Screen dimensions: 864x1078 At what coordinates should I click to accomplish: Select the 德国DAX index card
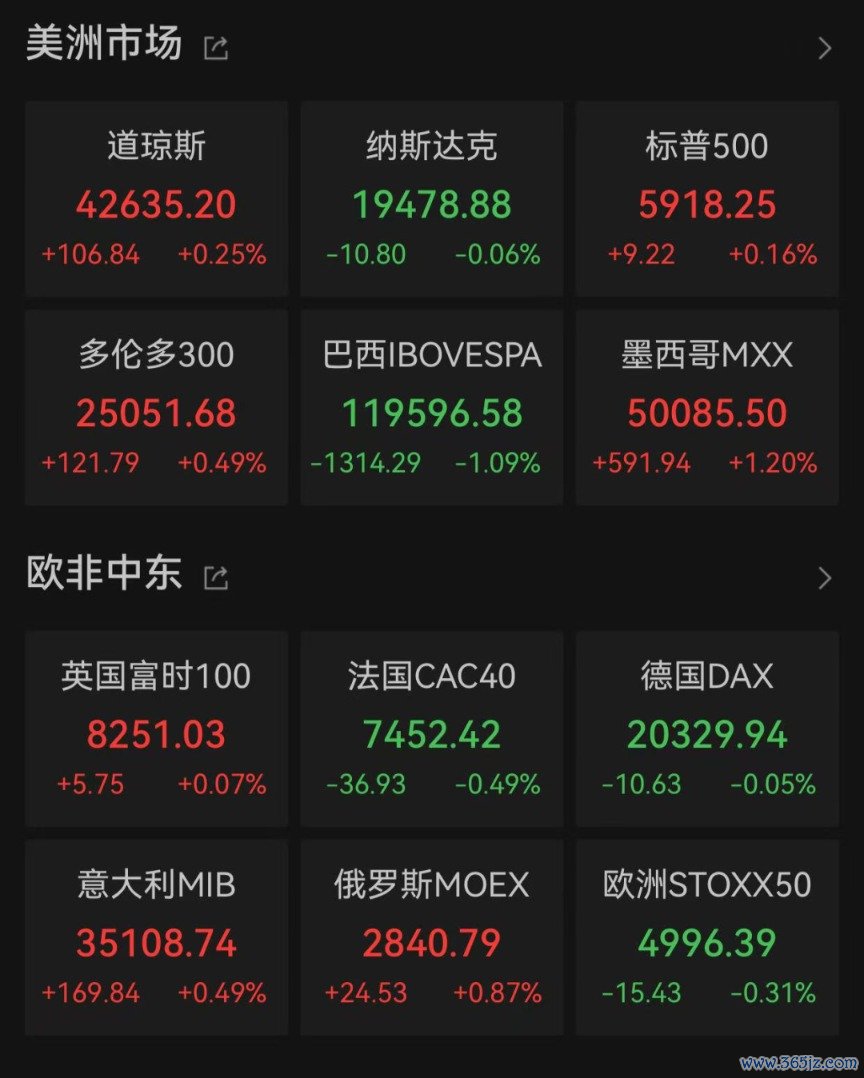[x=707, y=728]
